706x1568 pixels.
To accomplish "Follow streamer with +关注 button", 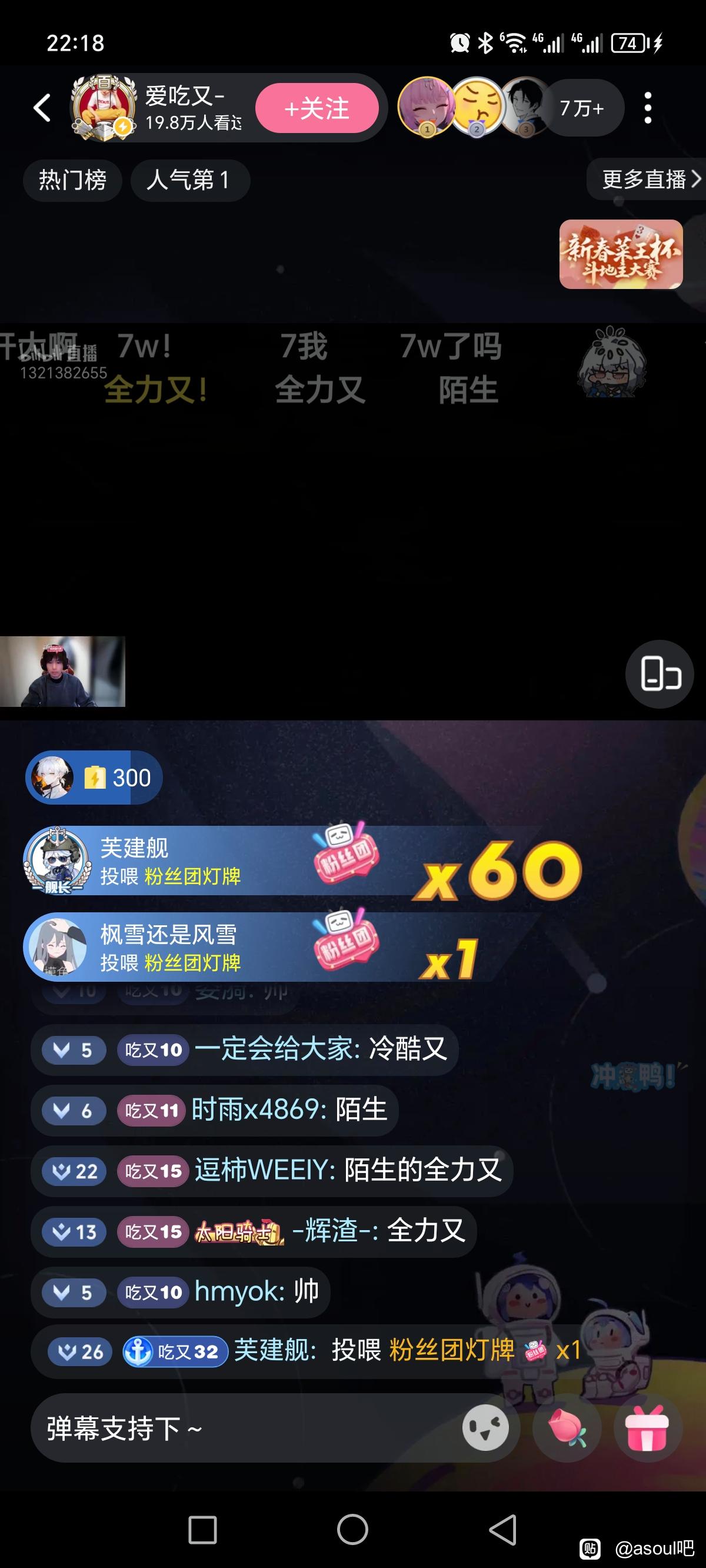I will 317,108.
